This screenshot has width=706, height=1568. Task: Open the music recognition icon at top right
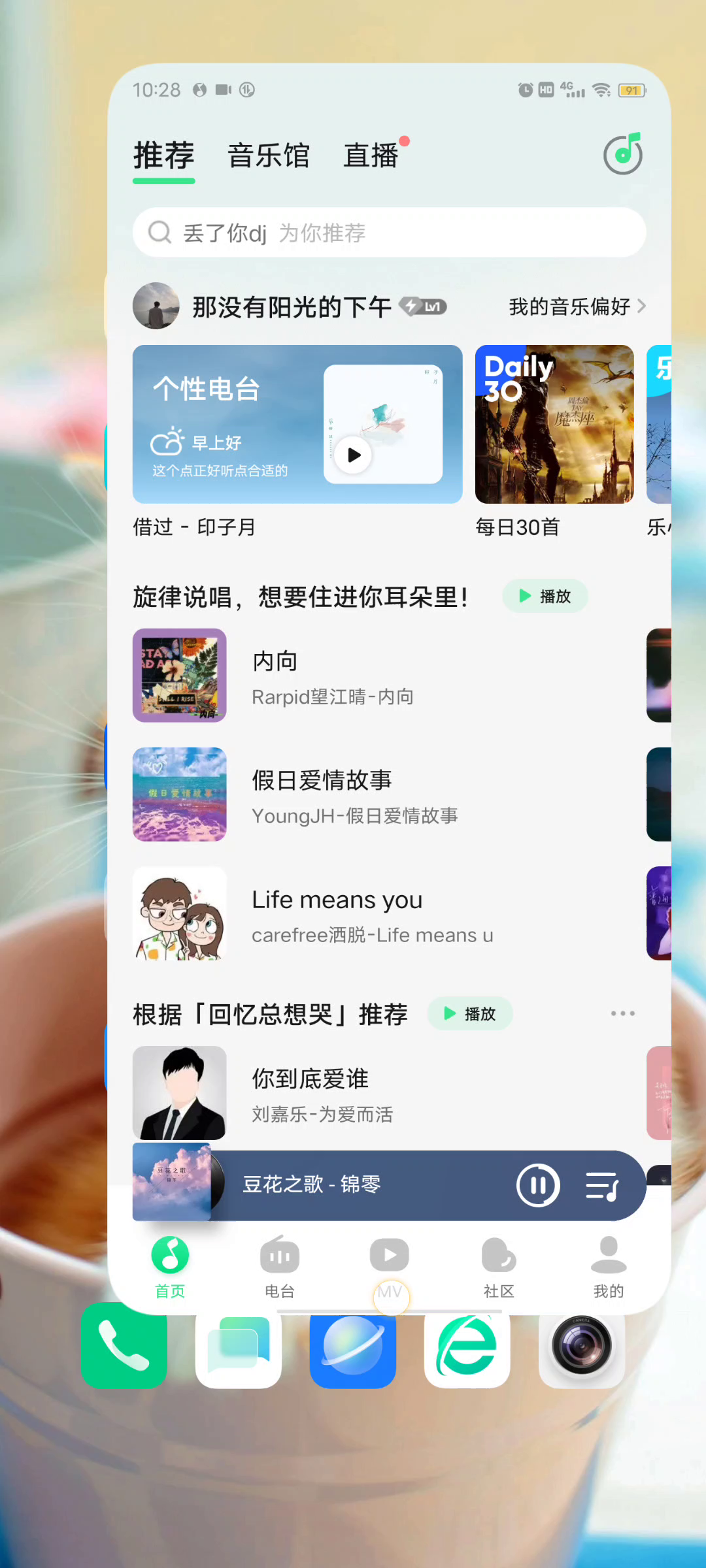pyautogui.click(x=623, y=155)
